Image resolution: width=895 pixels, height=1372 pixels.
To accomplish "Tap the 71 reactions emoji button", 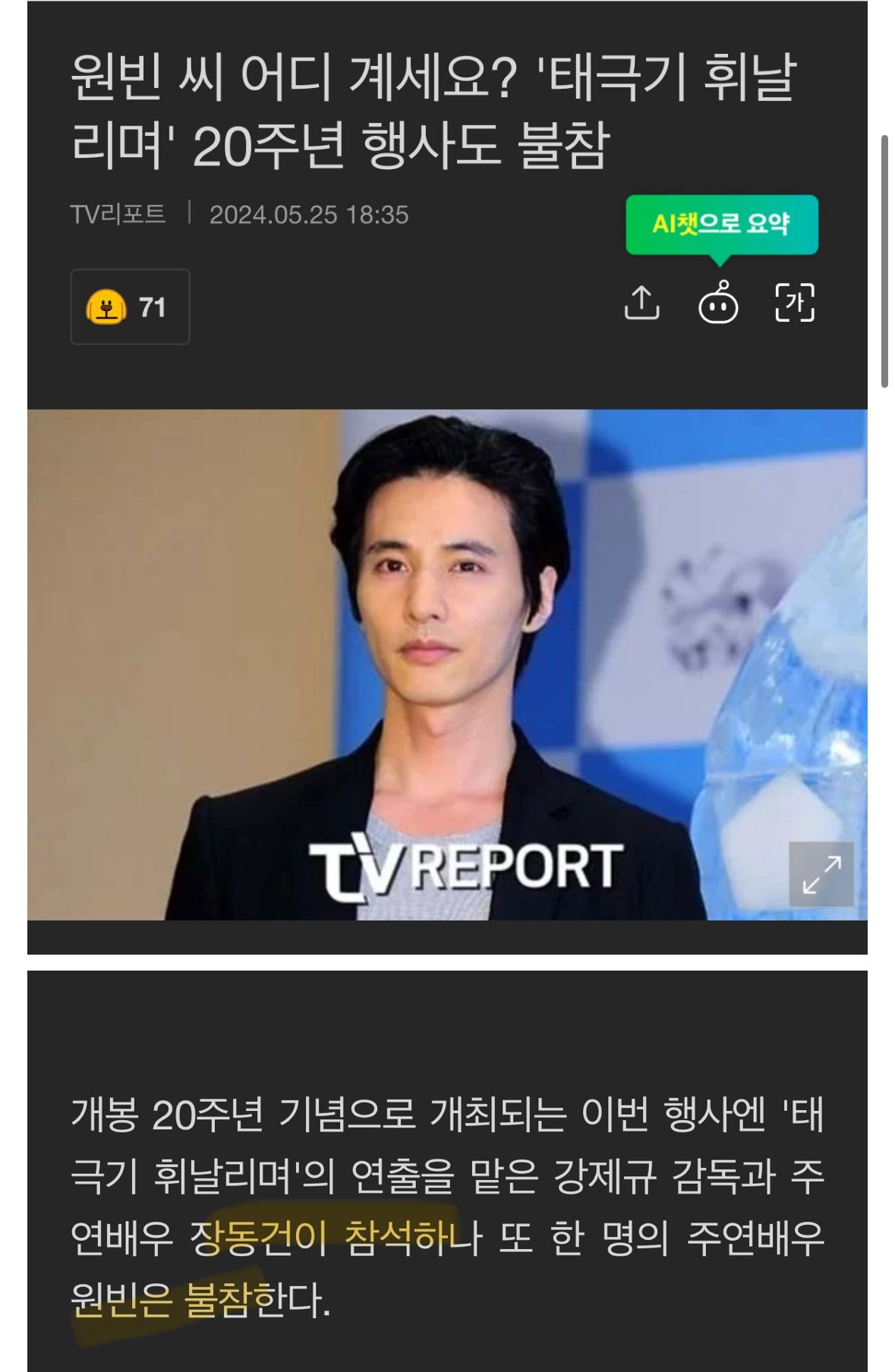I will (130, 307).
